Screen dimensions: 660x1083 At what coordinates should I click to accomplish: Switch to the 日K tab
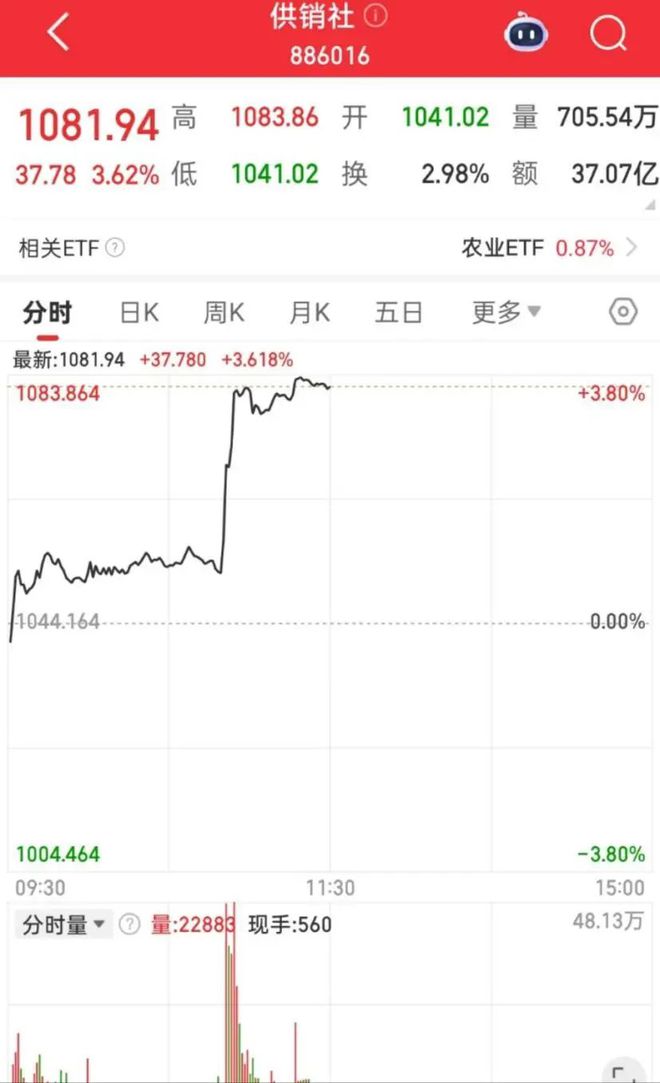[139, 312]
